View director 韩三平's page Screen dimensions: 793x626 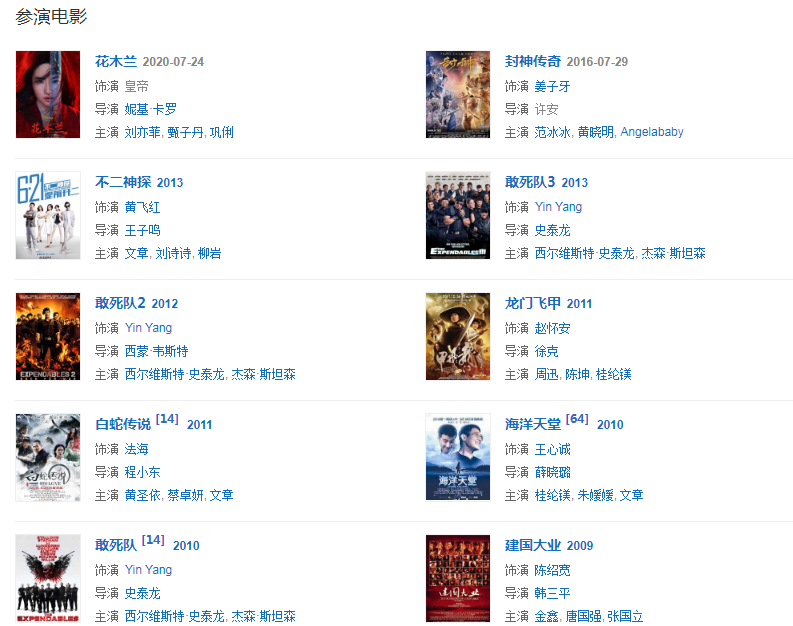pyautogui.click(x=552, y=593)
